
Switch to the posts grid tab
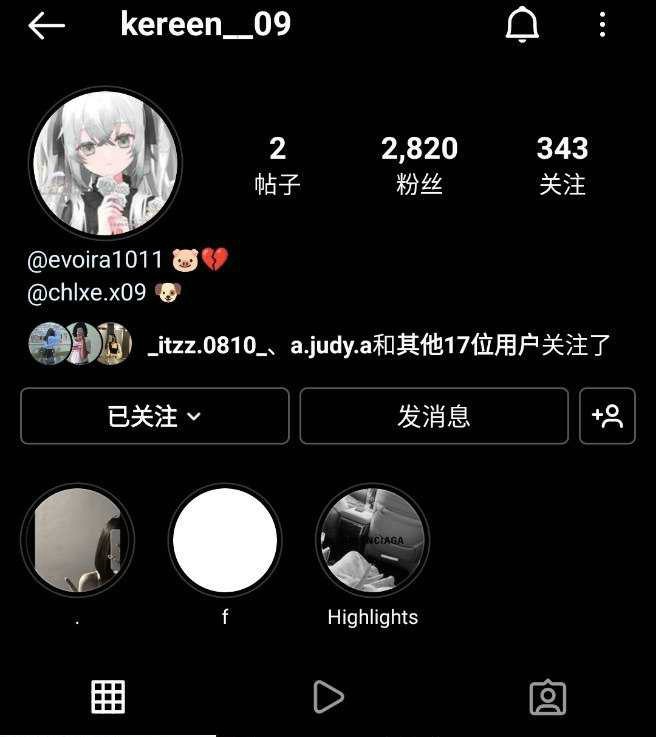pos(108,696)
